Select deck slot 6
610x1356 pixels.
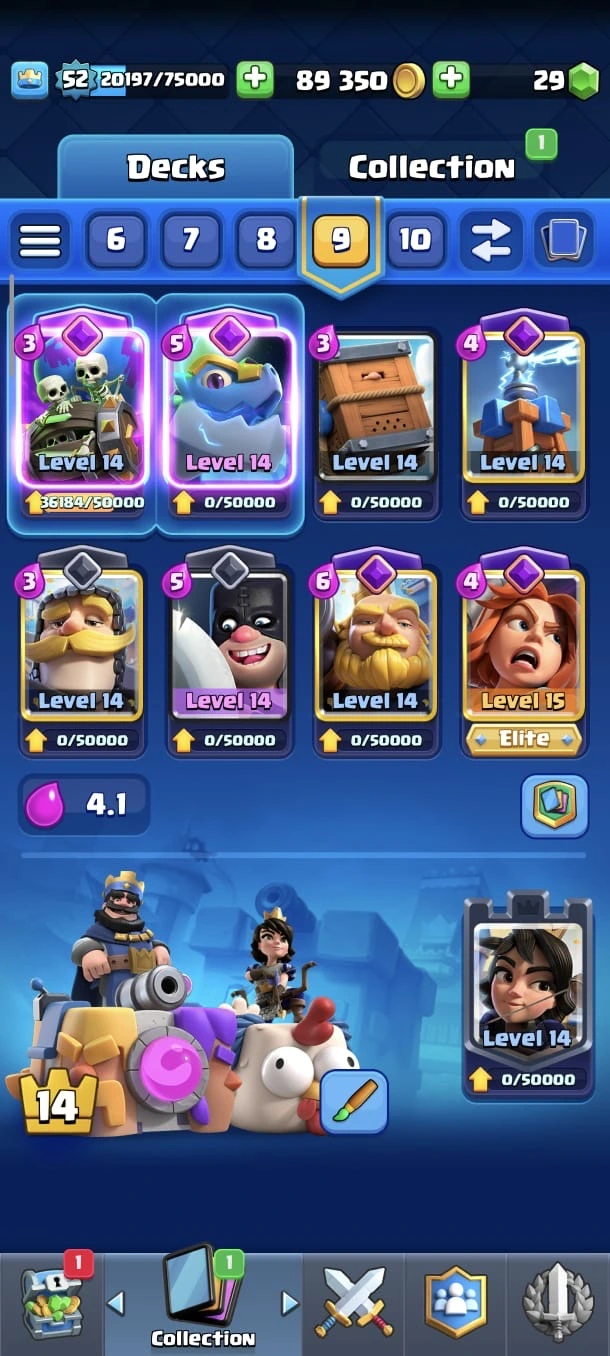coord(116,240)
